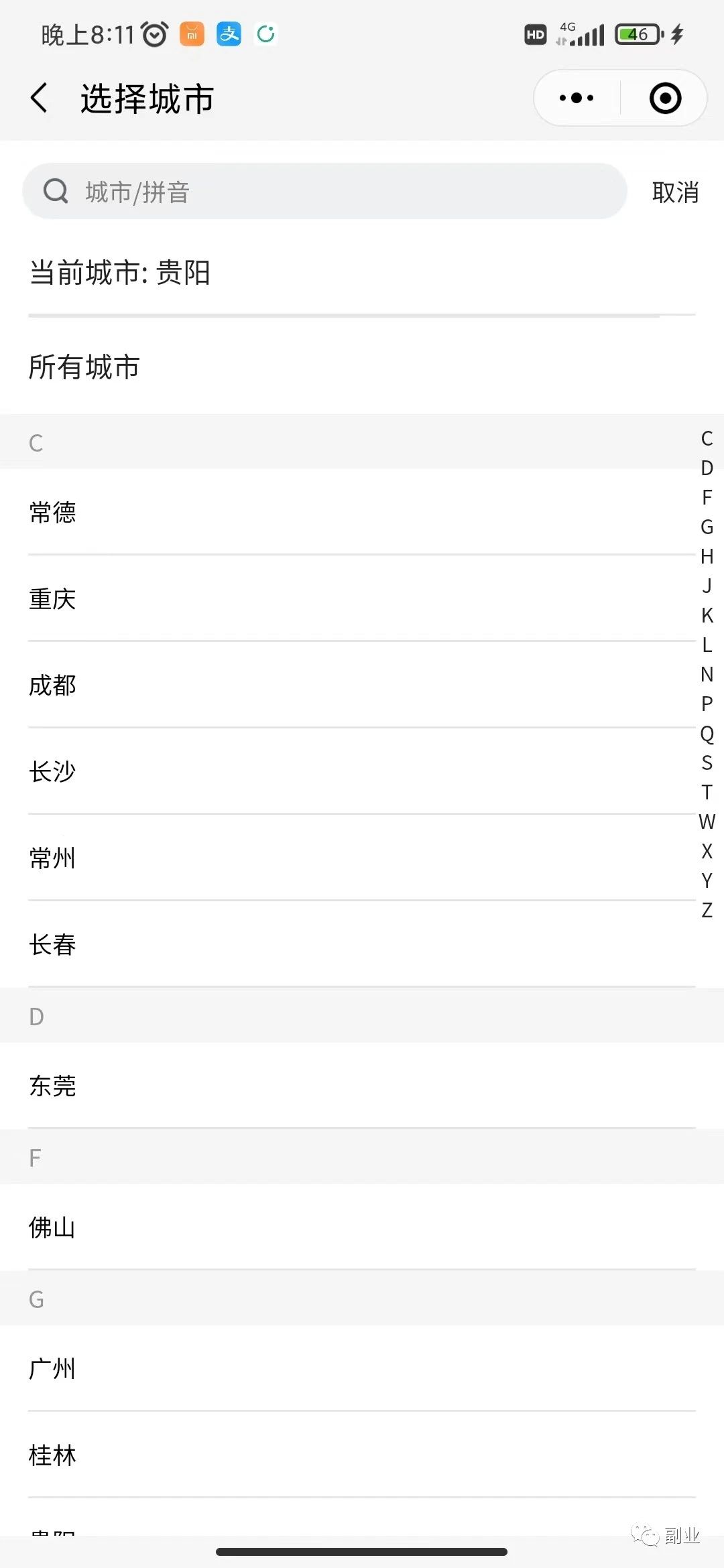Pick 佛山 under section F

52,1228
